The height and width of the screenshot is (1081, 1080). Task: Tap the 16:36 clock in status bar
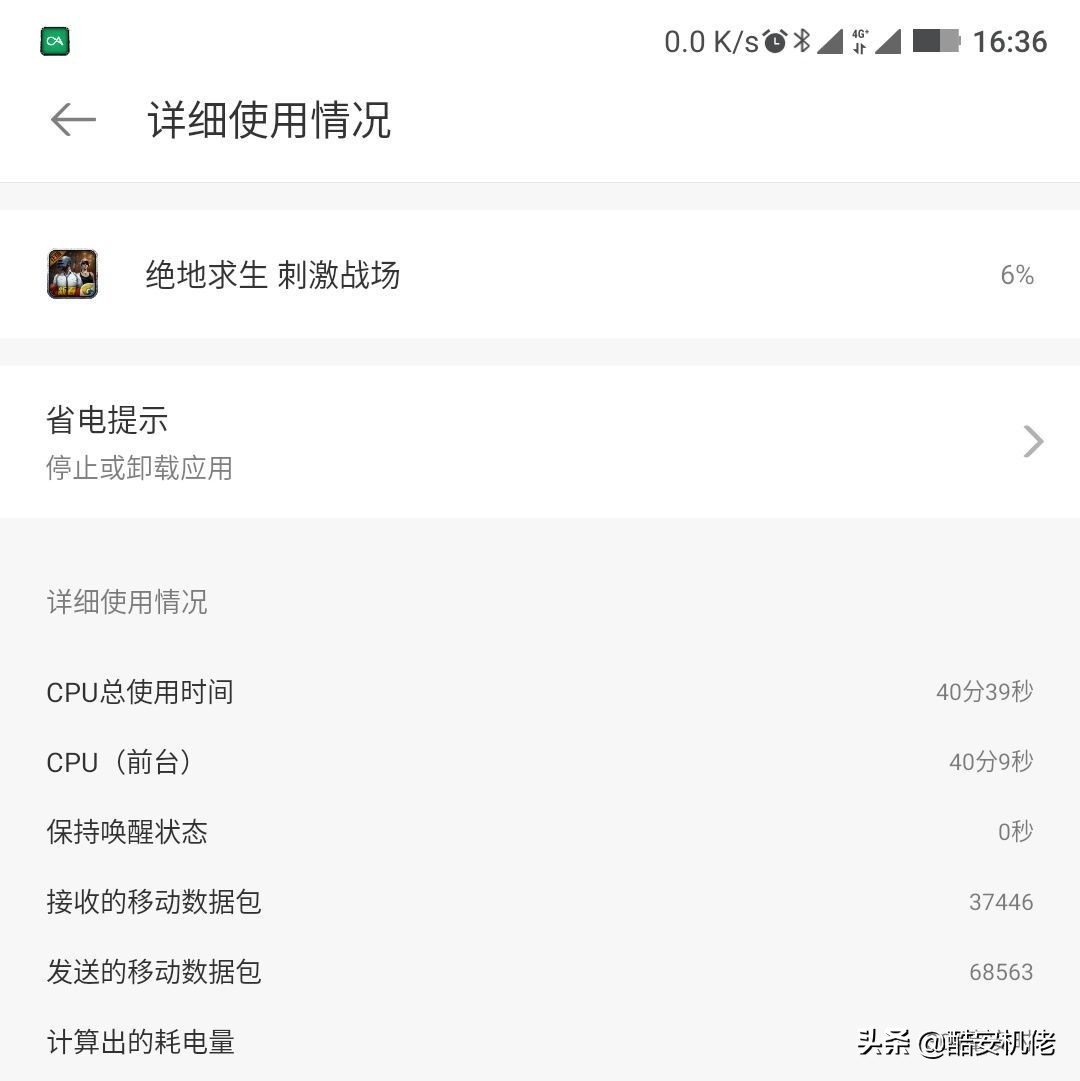tap(1008, 41)
